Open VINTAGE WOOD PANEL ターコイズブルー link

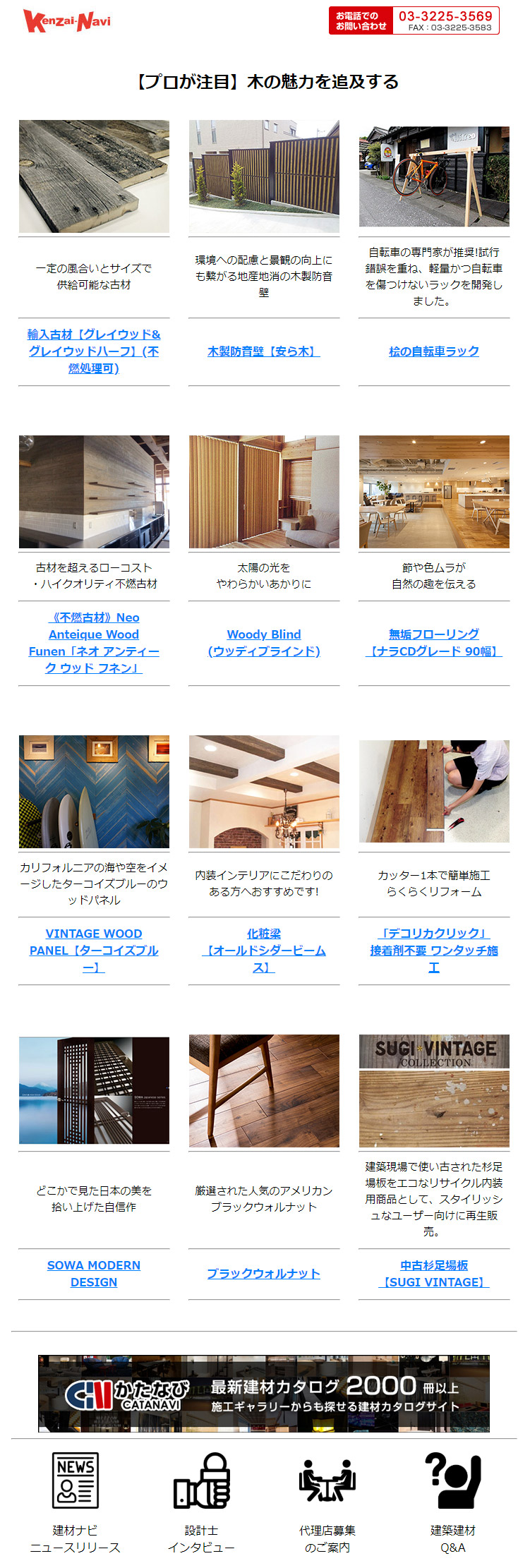point(94,950)
